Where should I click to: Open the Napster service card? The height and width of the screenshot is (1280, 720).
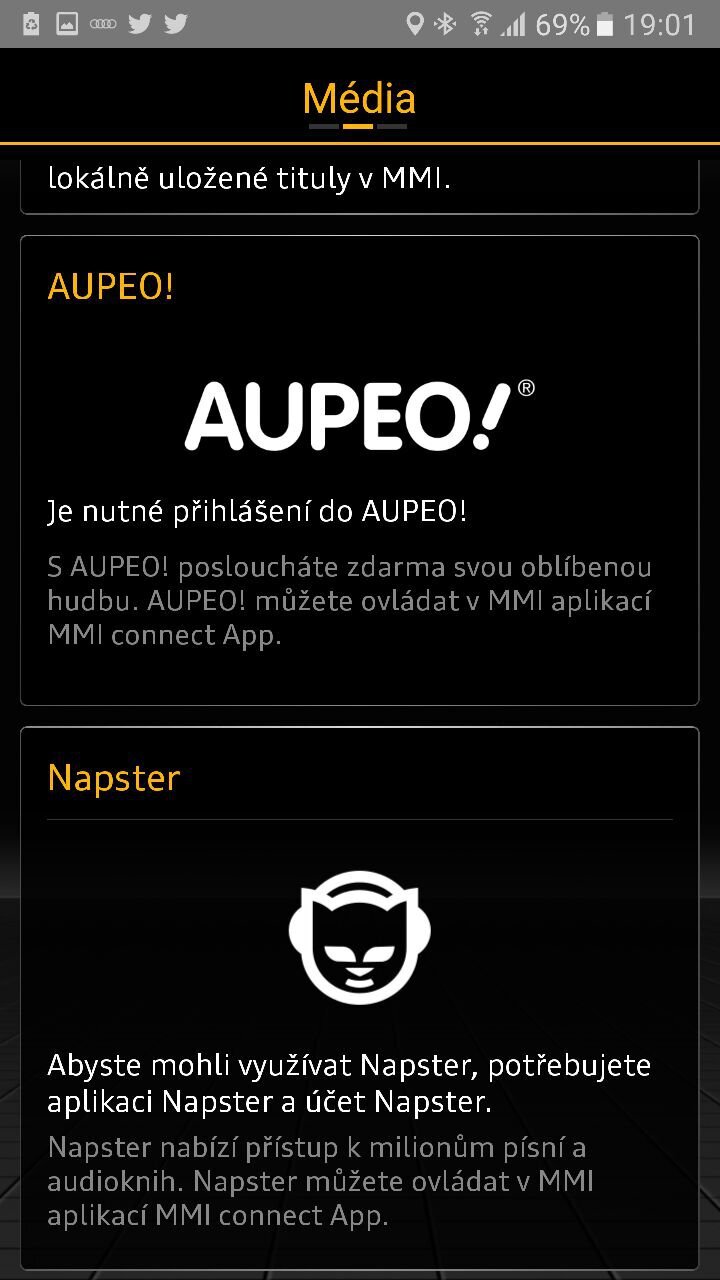[359, 998]
